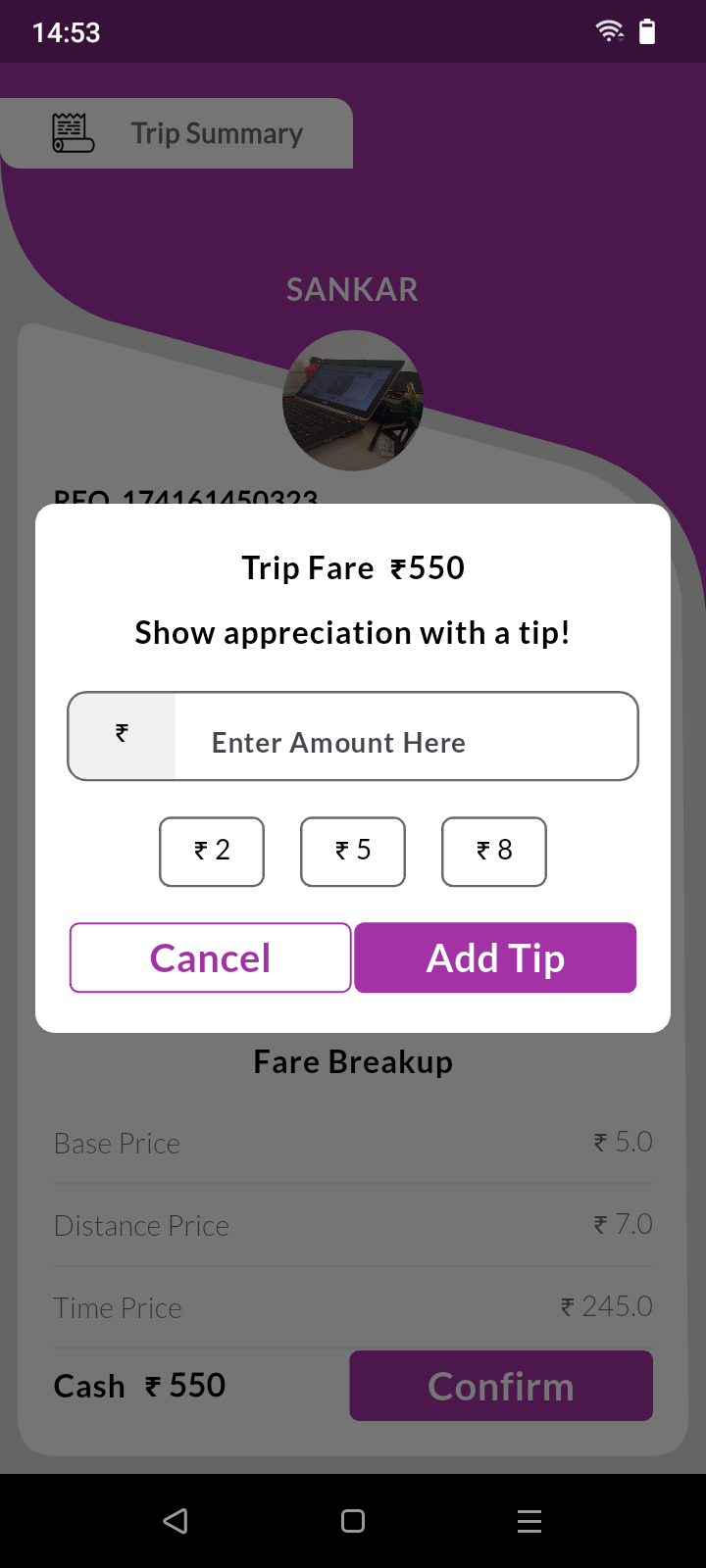Pick the ₹ 8 tip option
The image size is (706, 1568).
pos(494,851)
